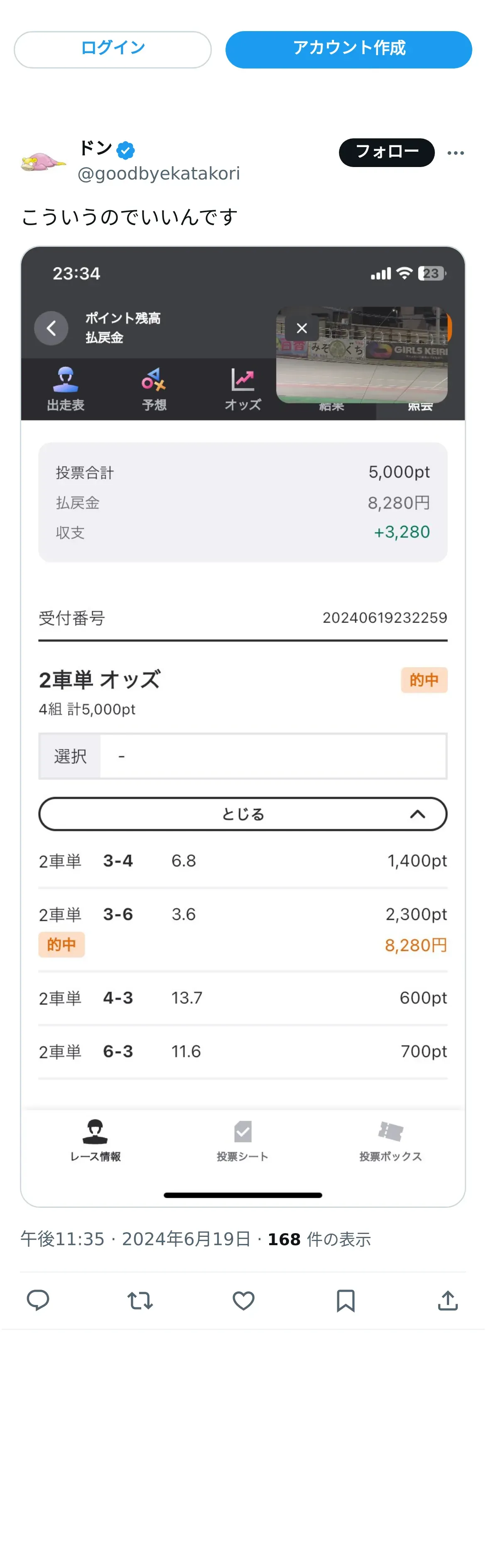Repost this post

tap(140, 1300)
